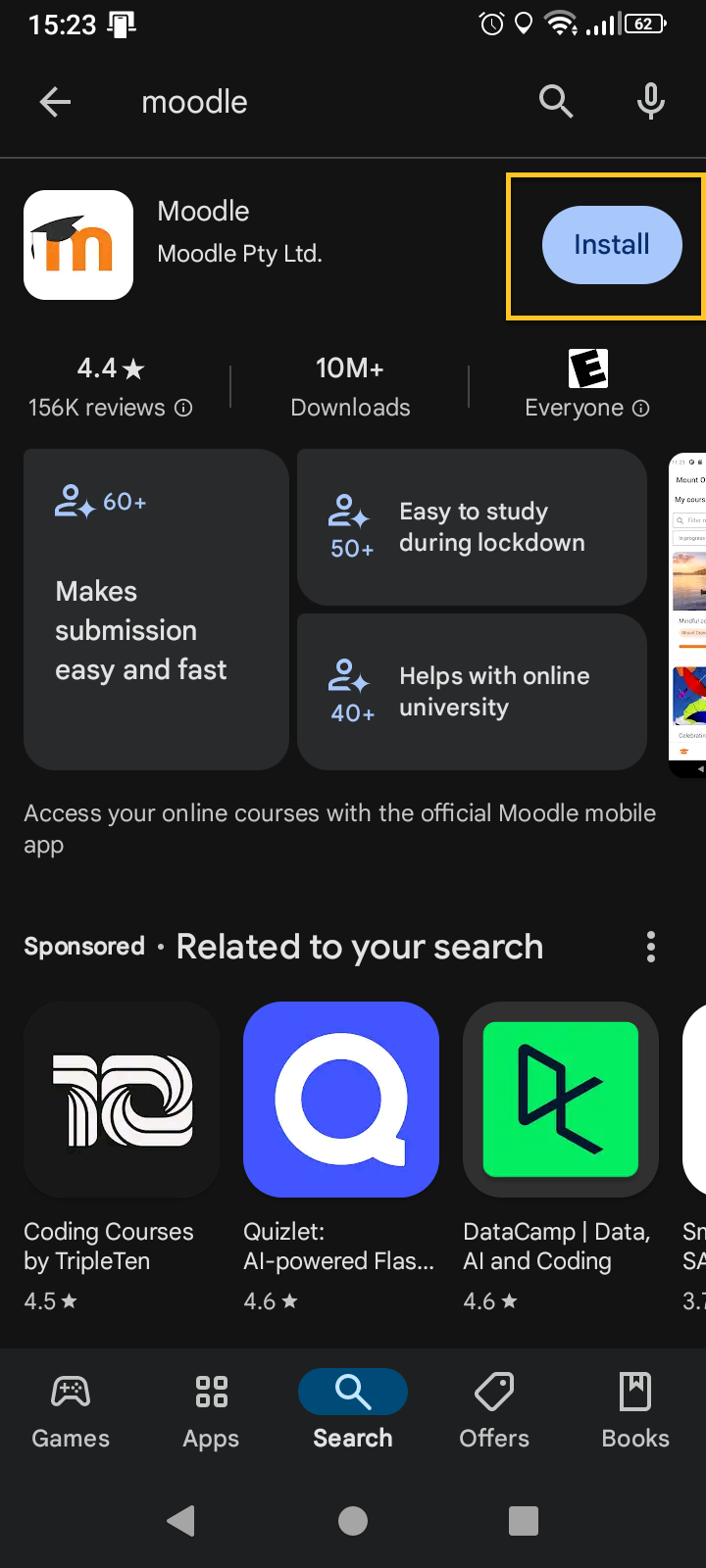Open the Moodle app icon
The image size is (706, 1568).
[78, 245]
